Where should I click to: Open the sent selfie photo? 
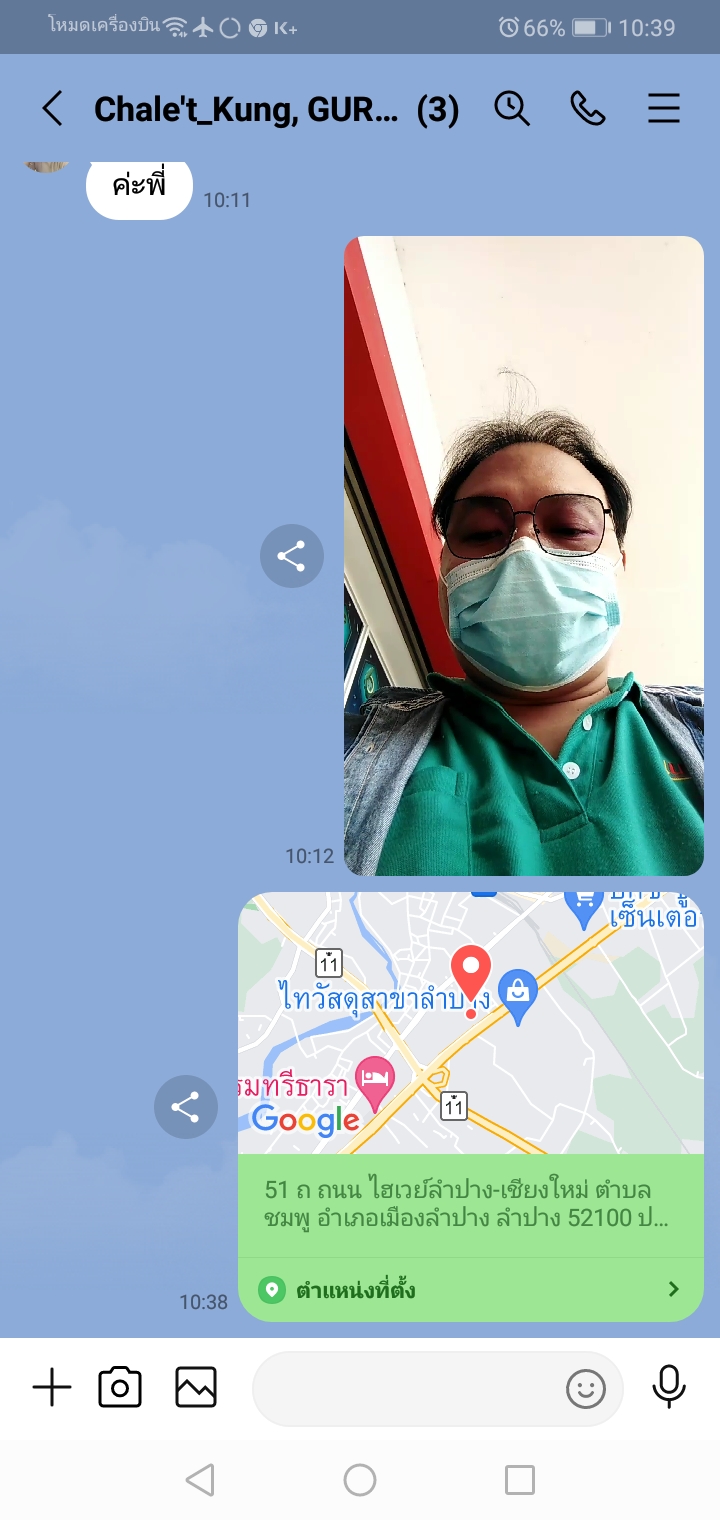524,556
